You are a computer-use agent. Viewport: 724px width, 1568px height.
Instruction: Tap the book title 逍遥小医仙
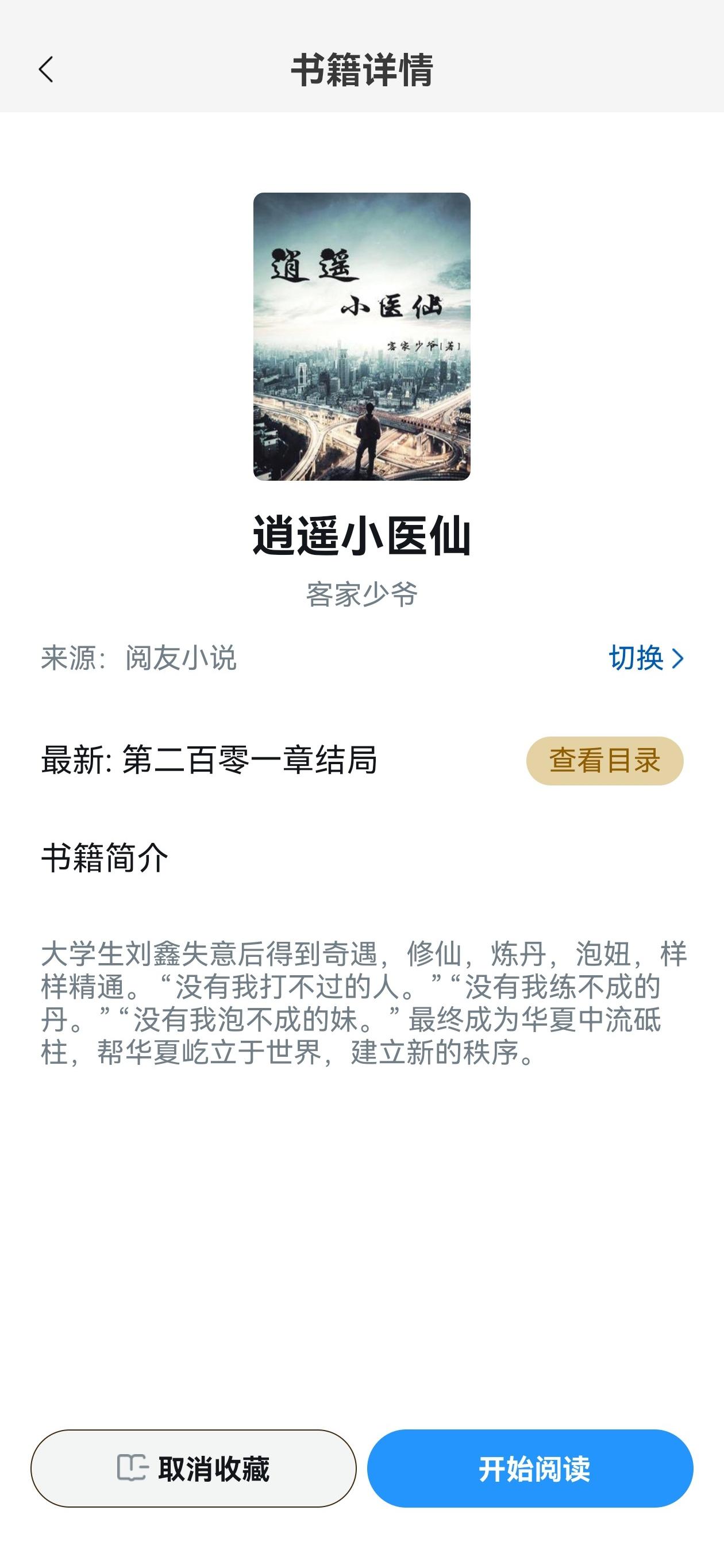coord(361,534)
